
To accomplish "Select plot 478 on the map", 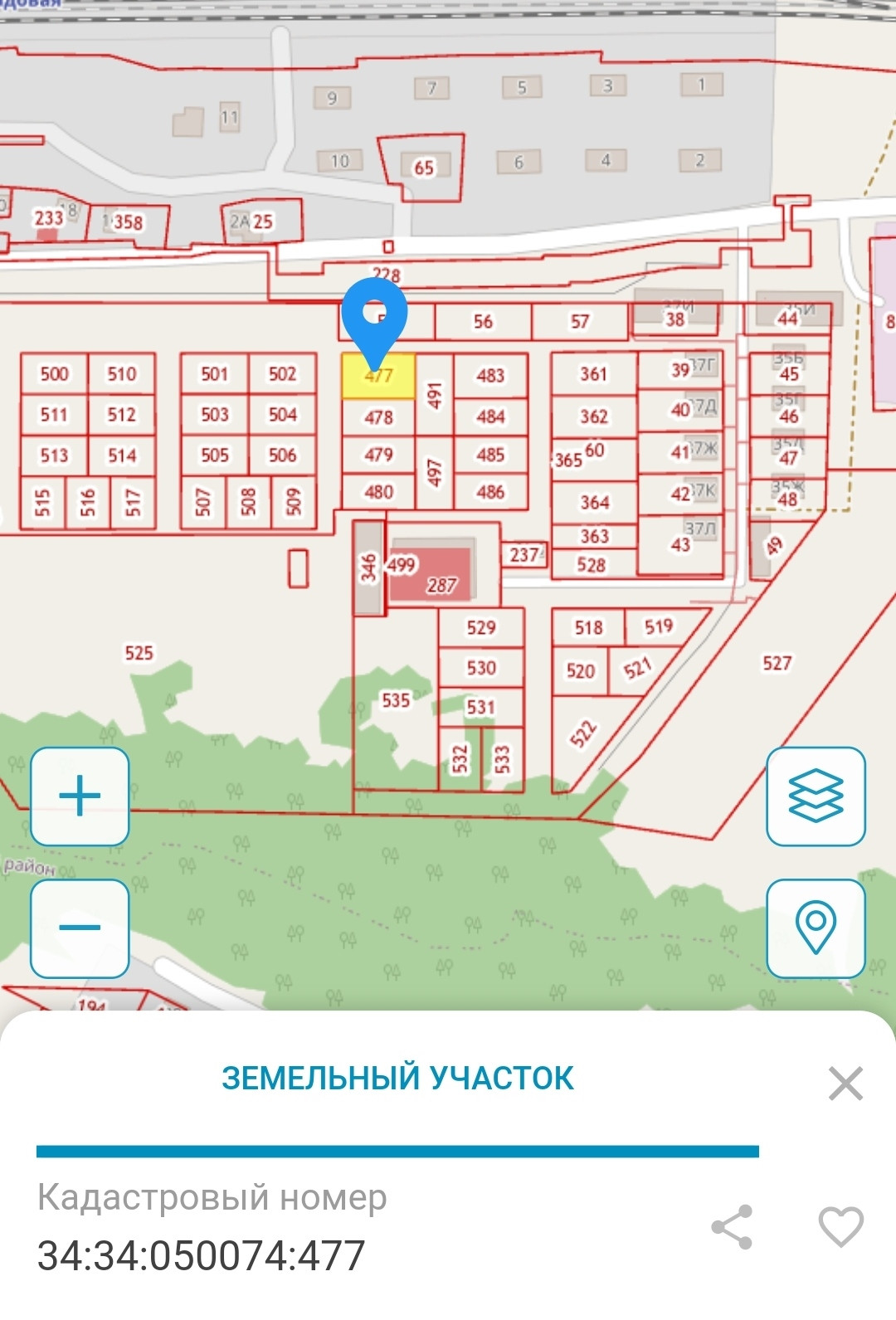I will click(x=378, y=417).
